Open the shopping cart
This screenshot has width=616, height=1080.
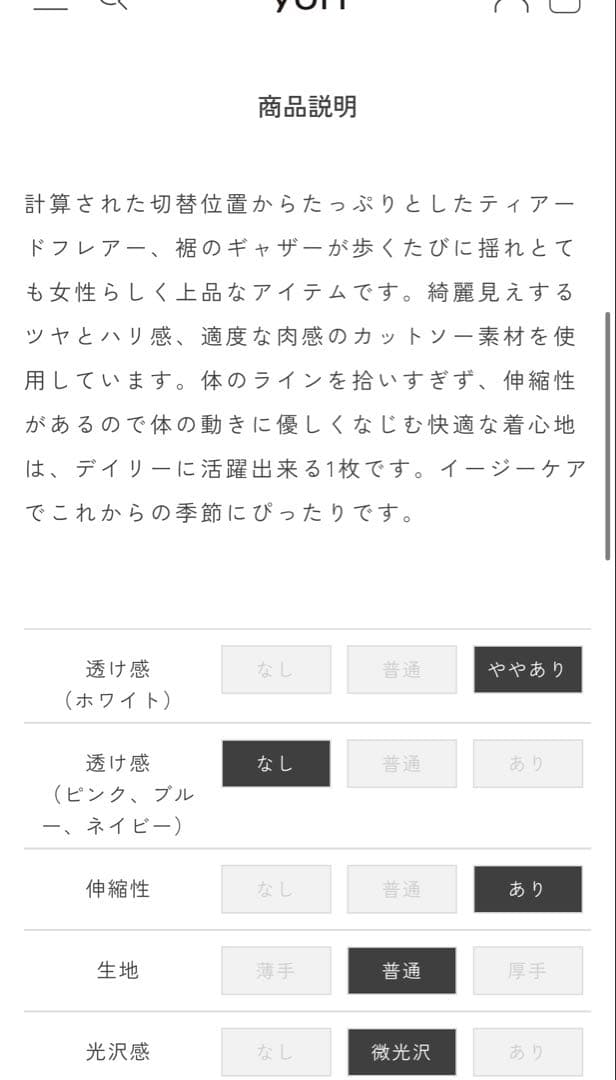[565, 5]
